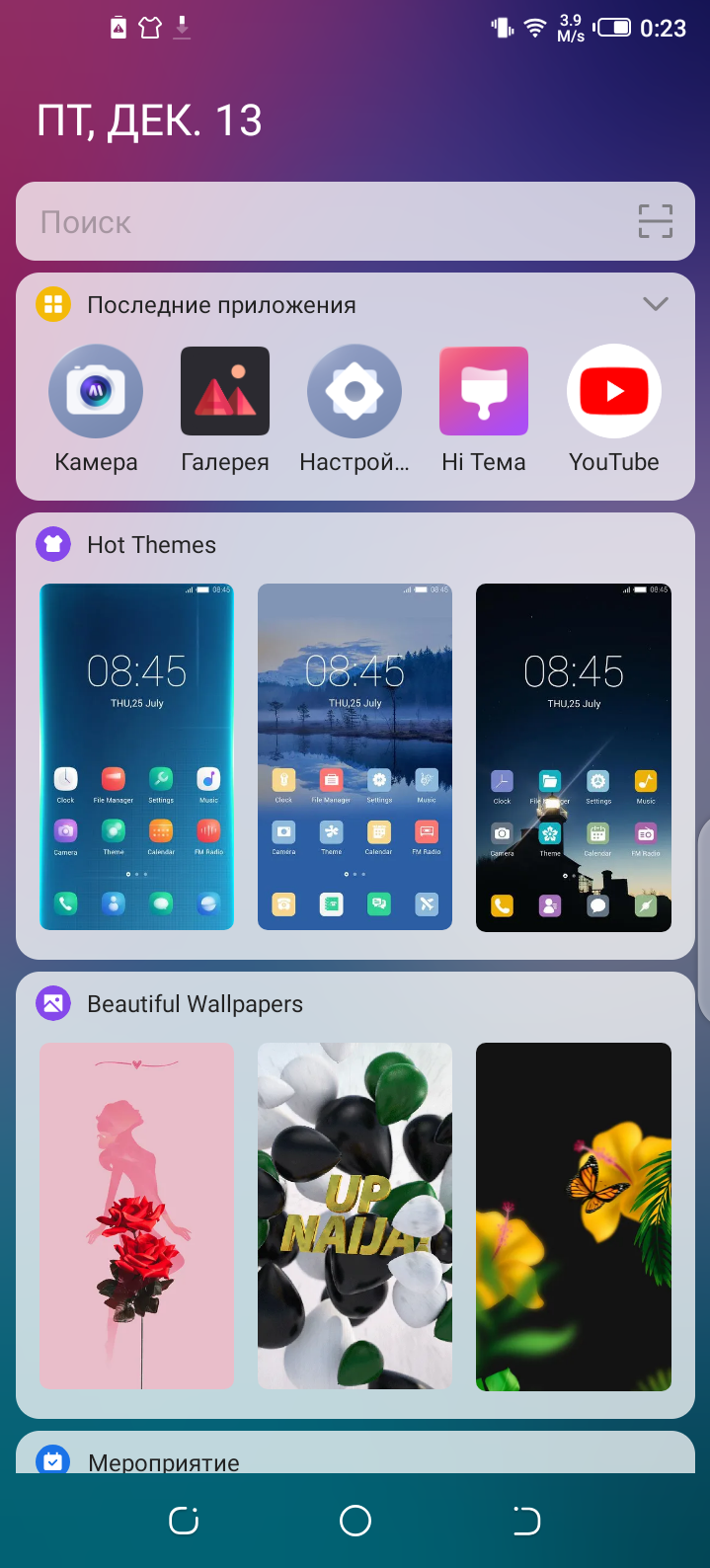Open the Настройки app
The height and width of the screenshot is (1568, 710).
coord(355,392)
